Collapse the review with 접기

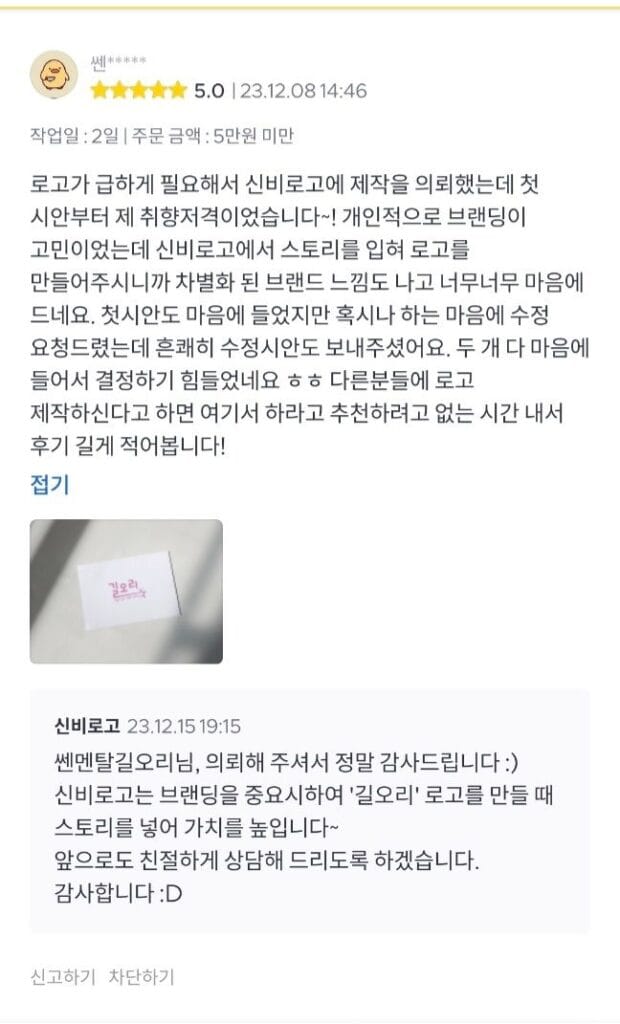tap(49, 485)
